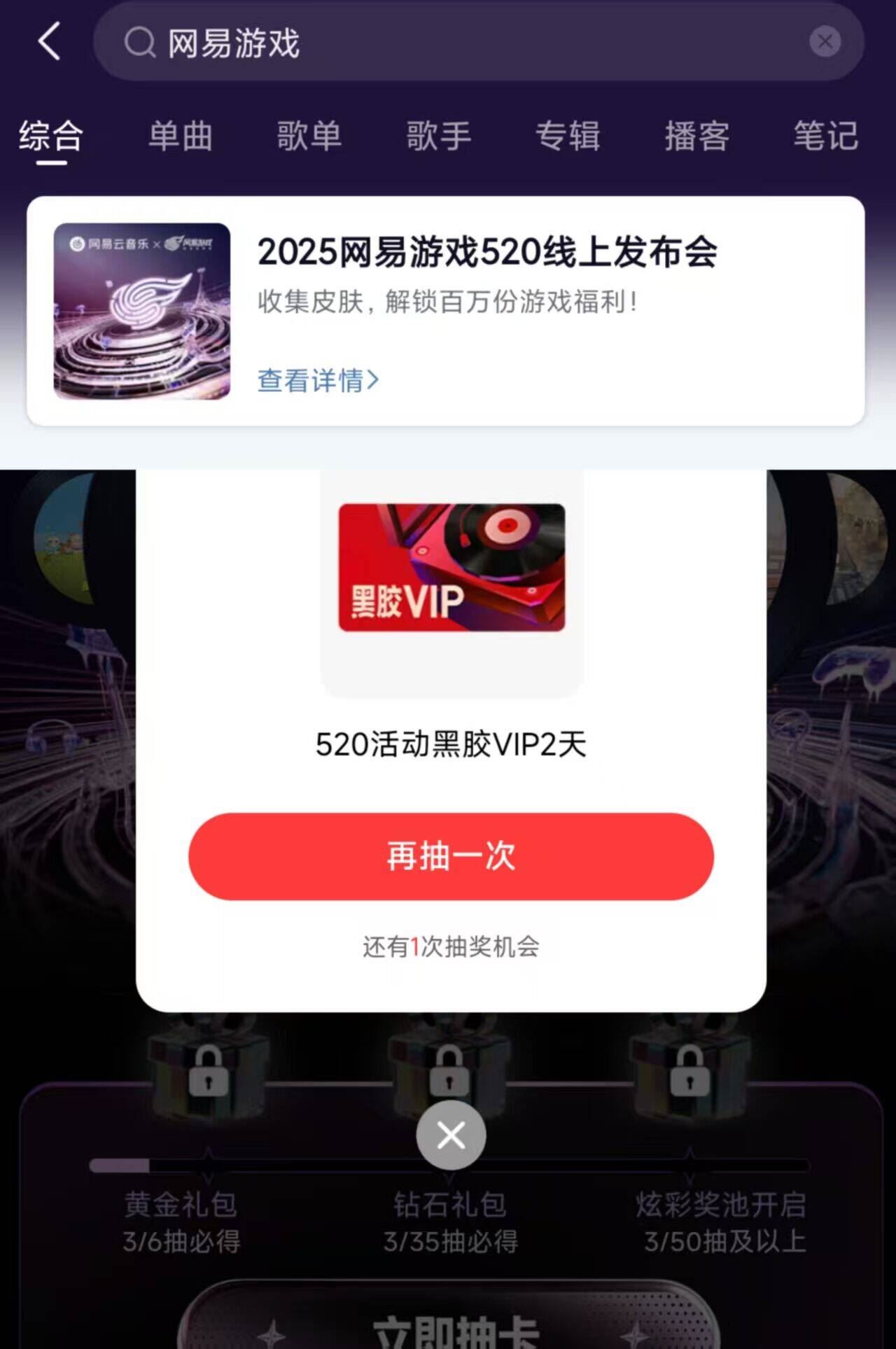
Task: Switch to the 歌单 tab
Action: click(309, 135)
